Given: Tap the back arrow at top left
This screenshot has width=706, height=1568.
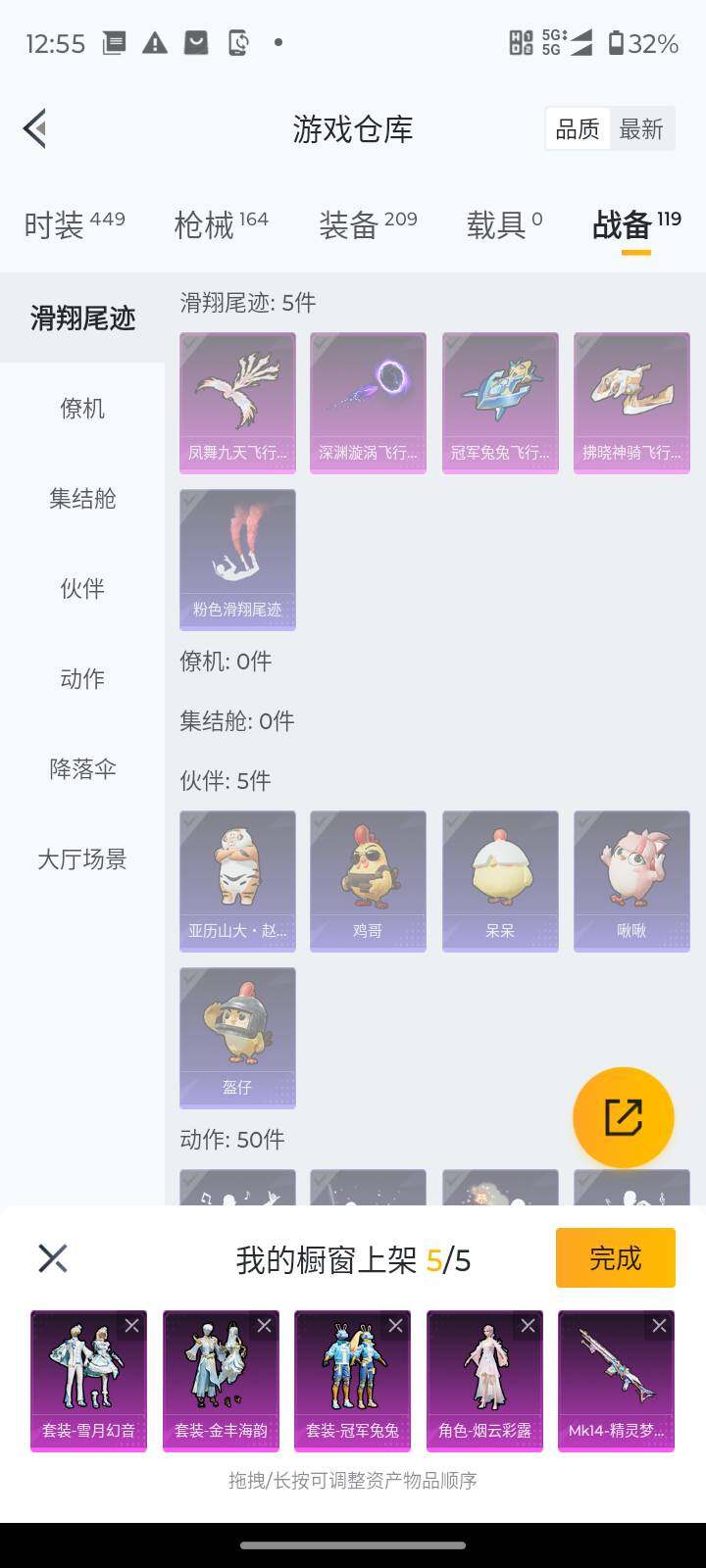Looking at the screenshot, I should point(34,128).
